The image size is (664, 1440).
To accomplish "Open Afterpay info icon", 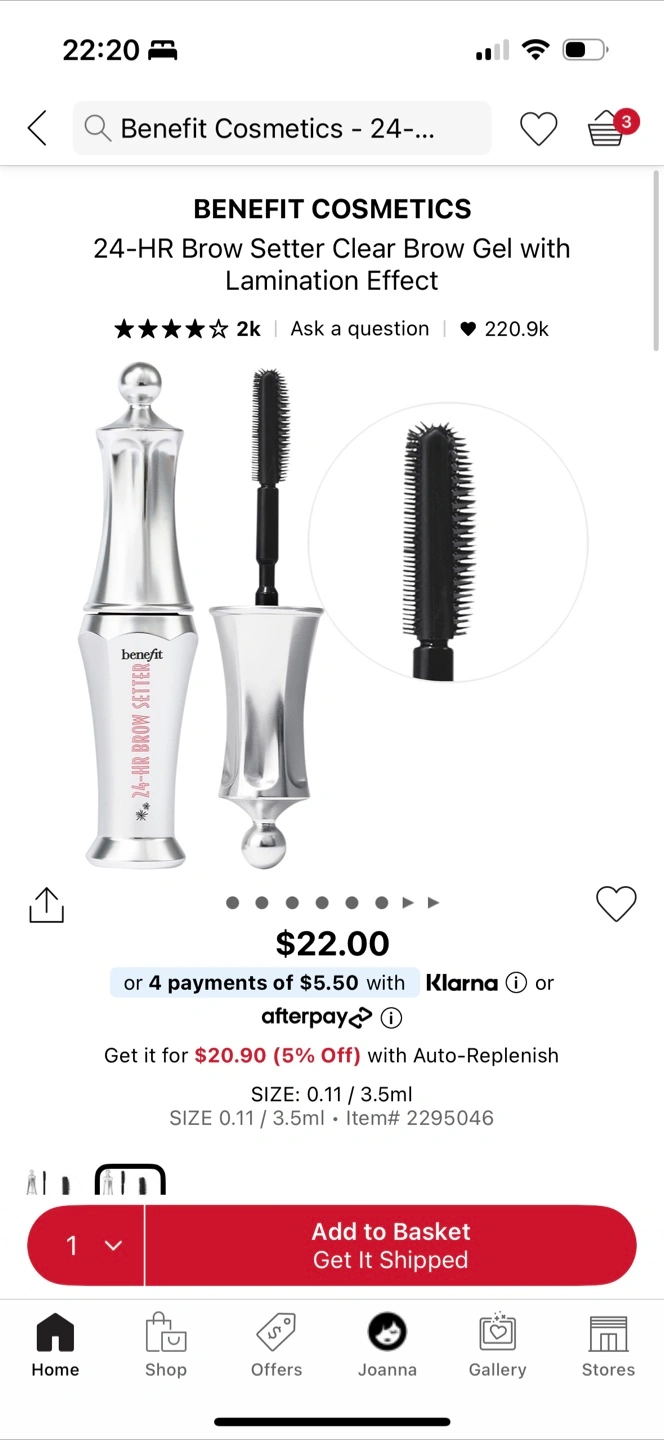I will (x=392, y=1018).
